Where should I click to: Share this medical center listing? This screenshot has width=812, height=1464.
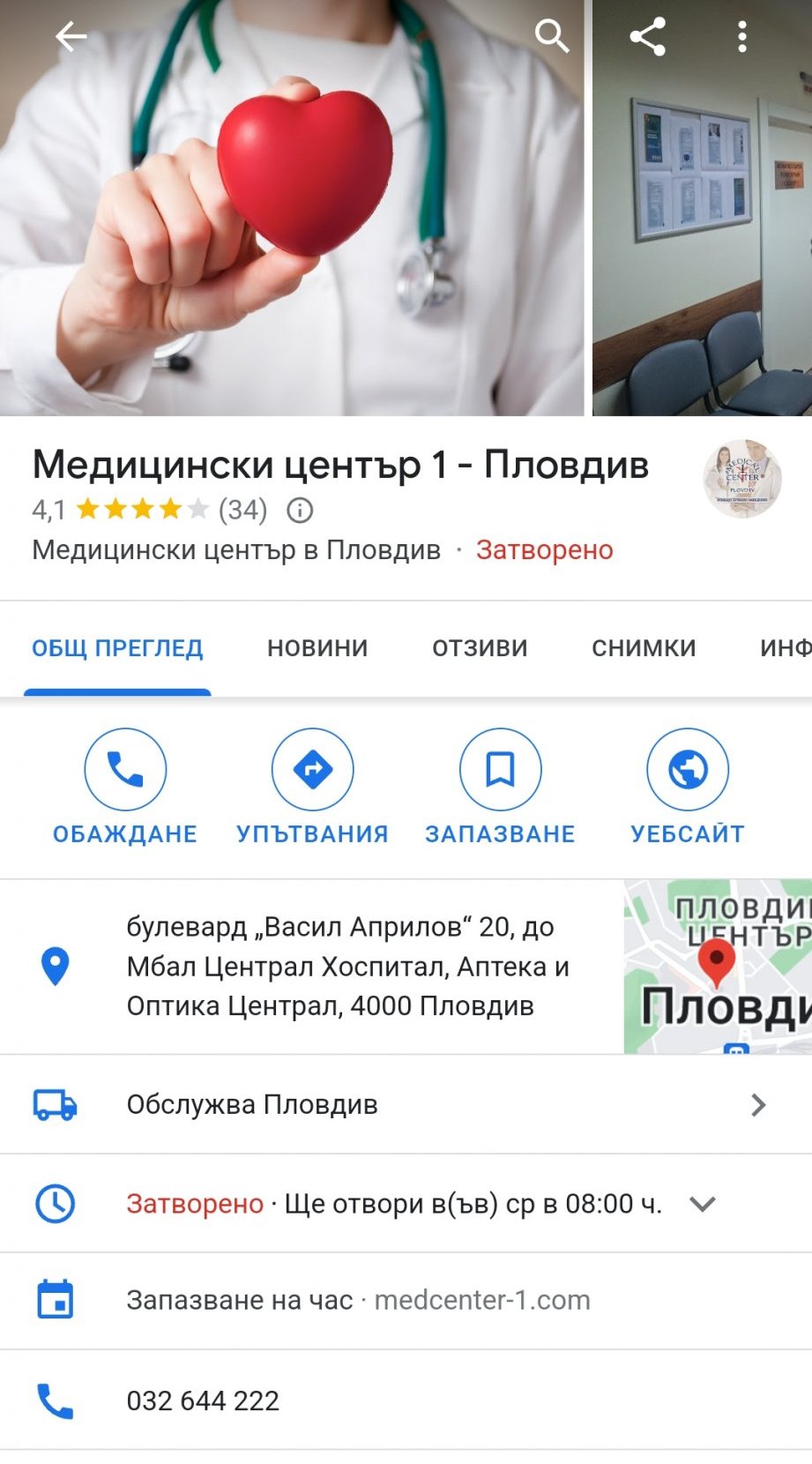pyautogui.click(x=647, y=37)
